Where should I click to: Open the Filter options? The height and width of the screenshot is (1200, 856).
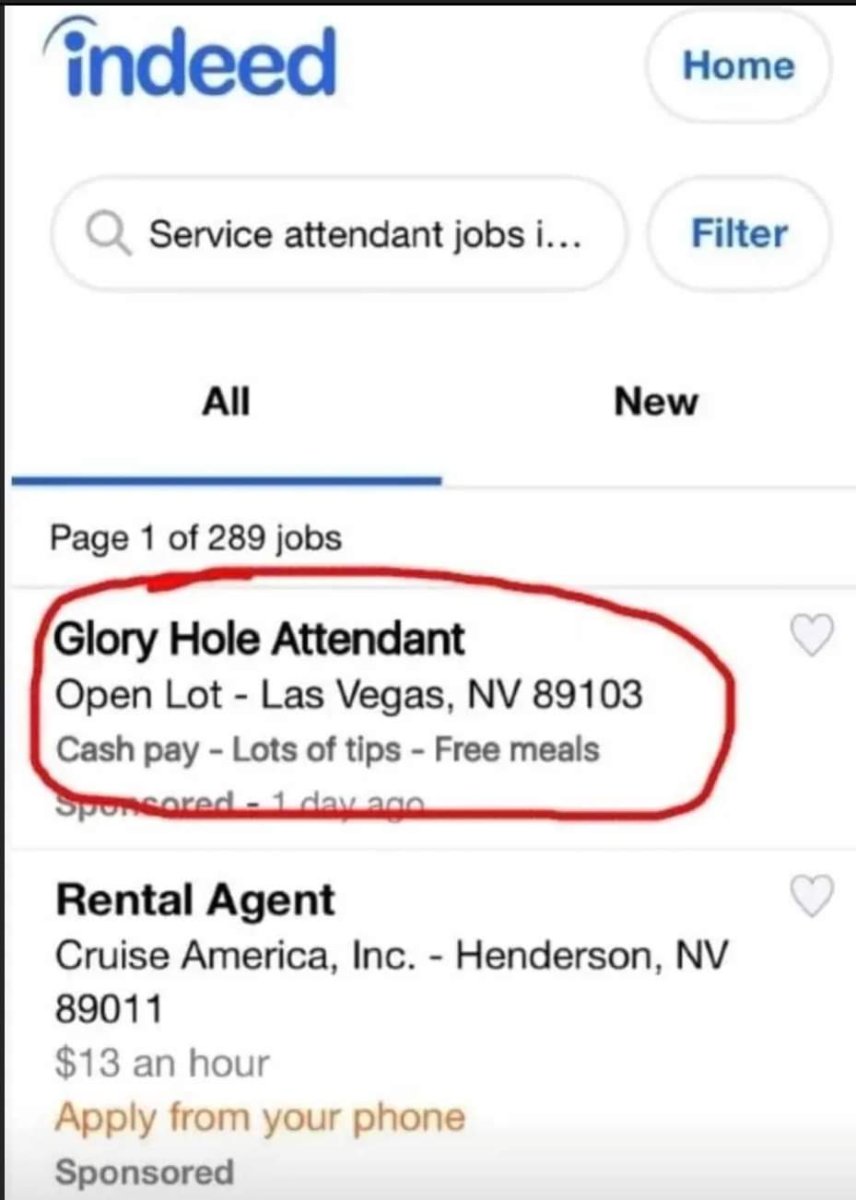[739, 235]
